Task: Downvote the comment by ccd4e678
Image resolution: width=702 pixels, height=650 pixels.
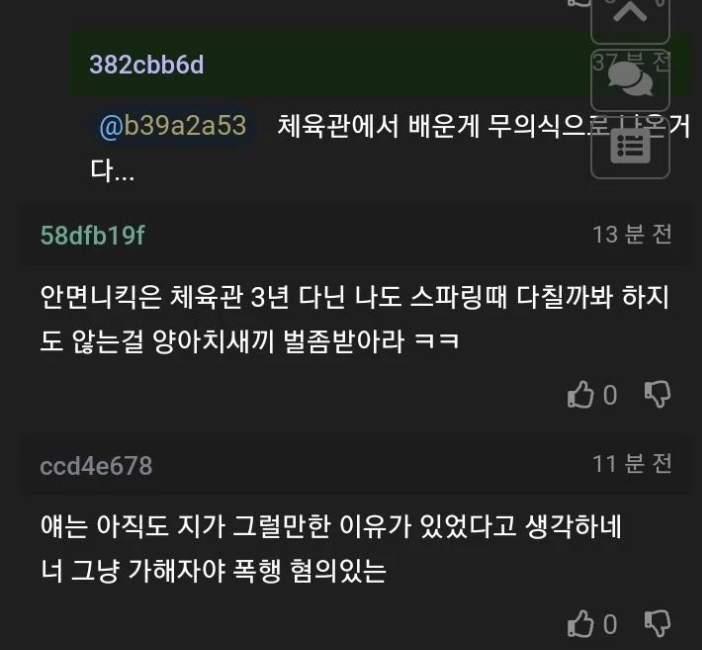Action: (657, 624)
